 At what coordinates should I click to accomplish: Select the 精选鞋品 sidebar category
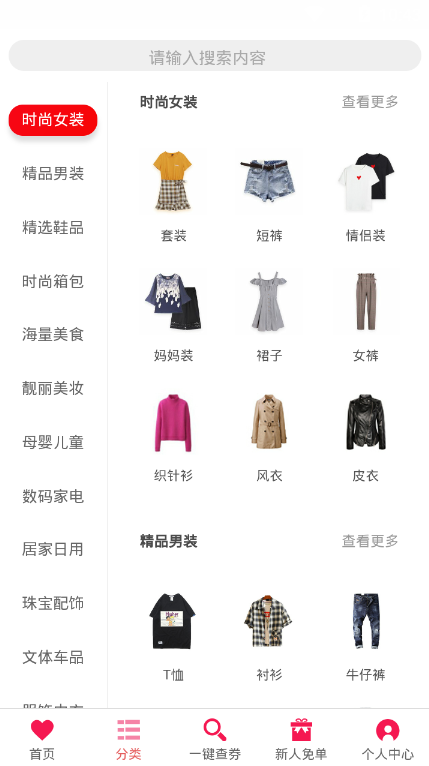pos(53,227)
